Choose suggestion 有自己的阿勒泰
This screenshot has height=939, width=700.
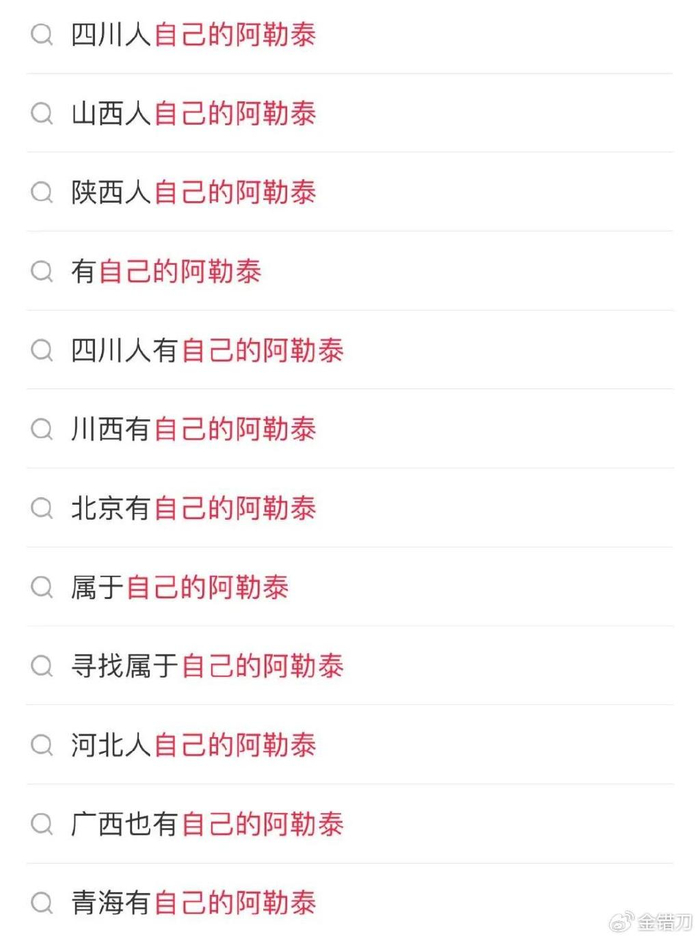(350, 271)
